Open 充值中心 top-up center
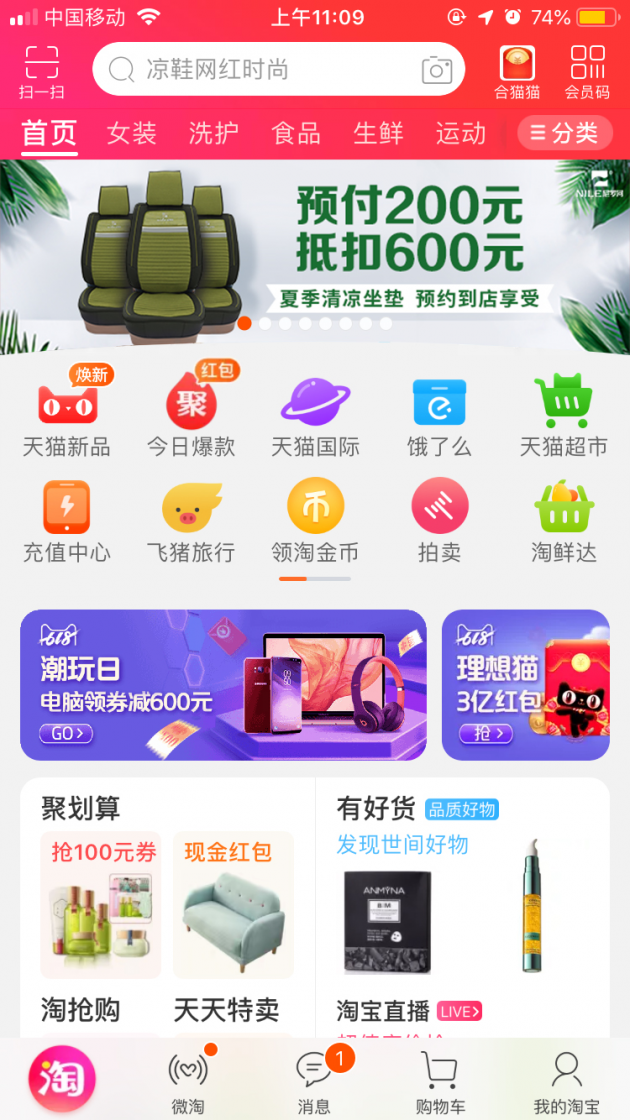Screen dimensions: 630x1120 click(67, 522)
